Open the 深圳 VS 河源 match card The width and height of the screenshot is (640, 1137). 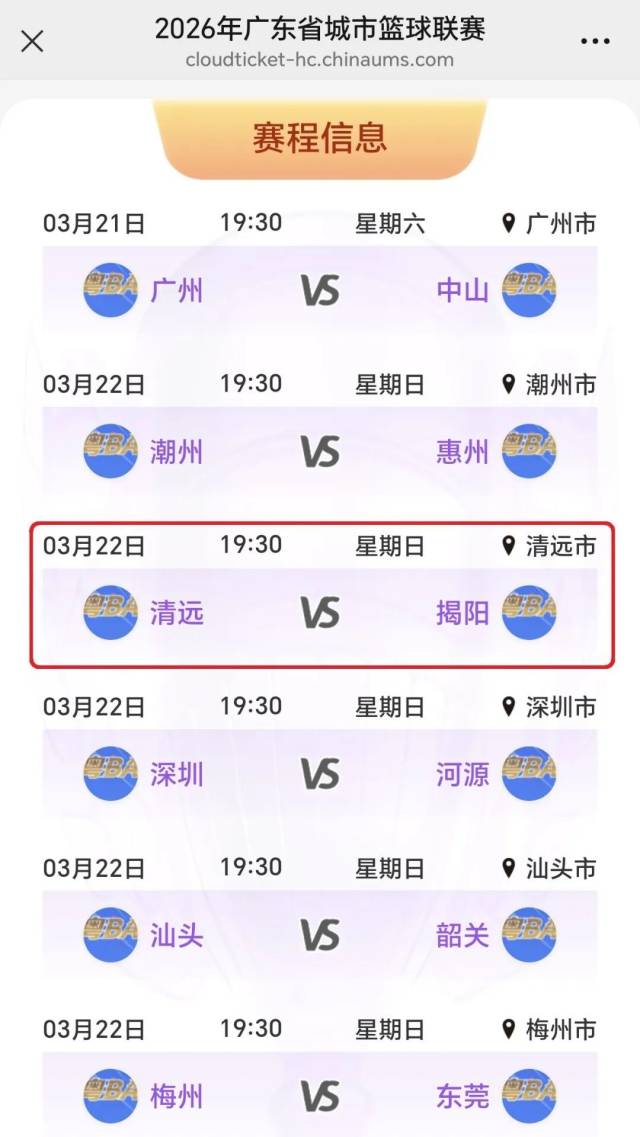tap(320, 773)
